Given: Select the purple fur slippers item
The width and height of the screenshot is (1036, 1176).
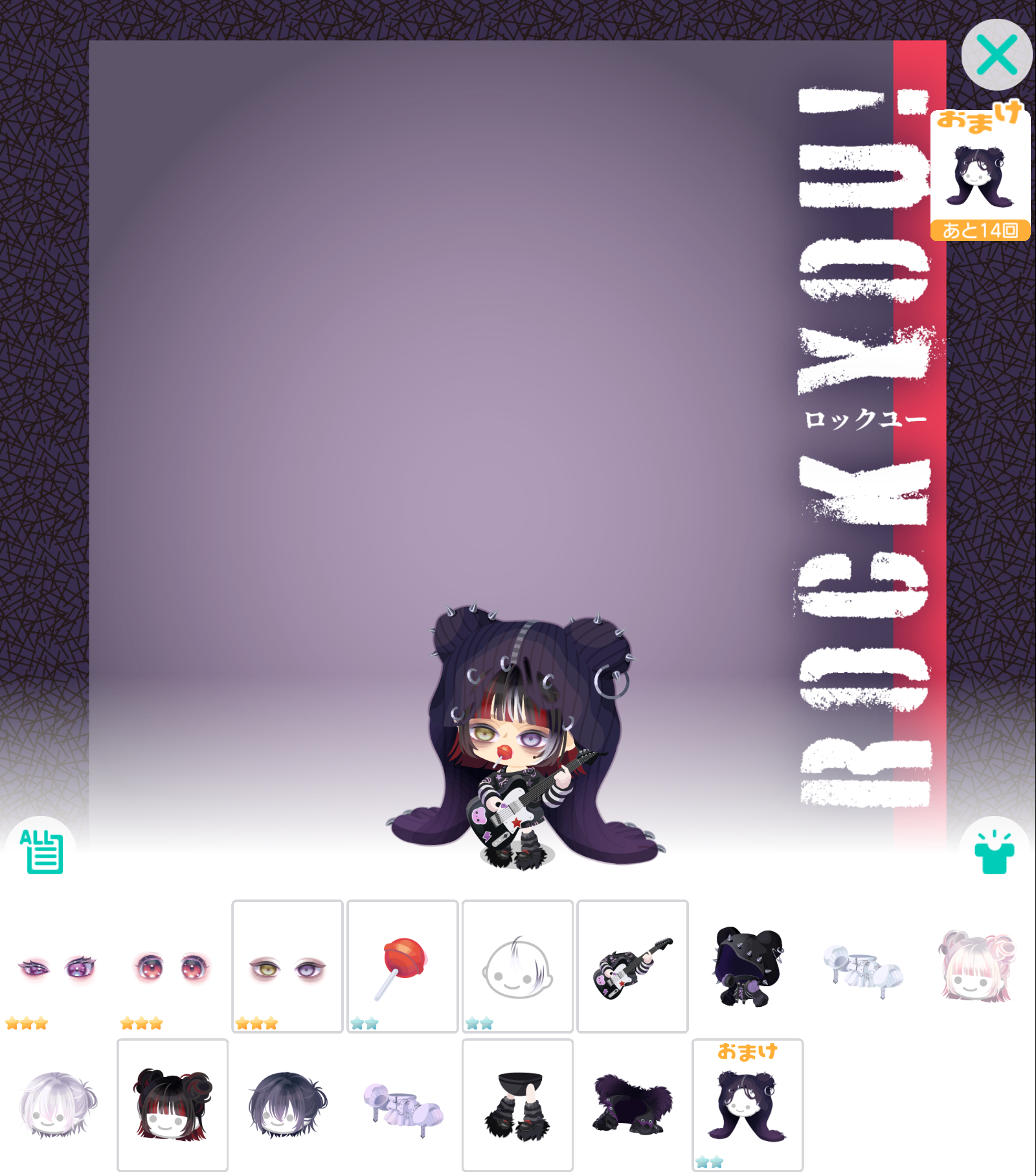Looking at the screenshot, I should pyautogui.click(x=632, y=1105).
